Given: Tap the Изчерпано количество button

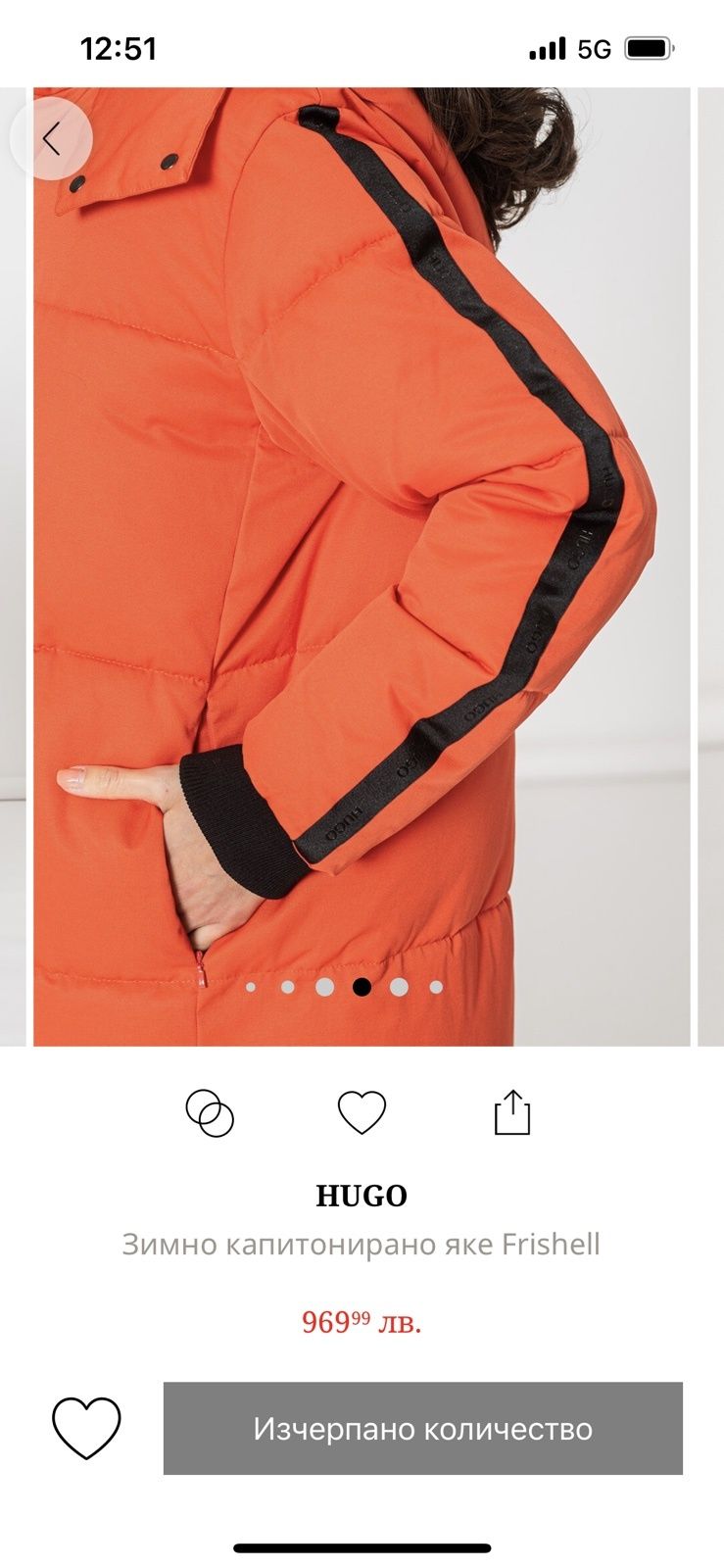Looking at the screenshot, I should (422, 1428).
